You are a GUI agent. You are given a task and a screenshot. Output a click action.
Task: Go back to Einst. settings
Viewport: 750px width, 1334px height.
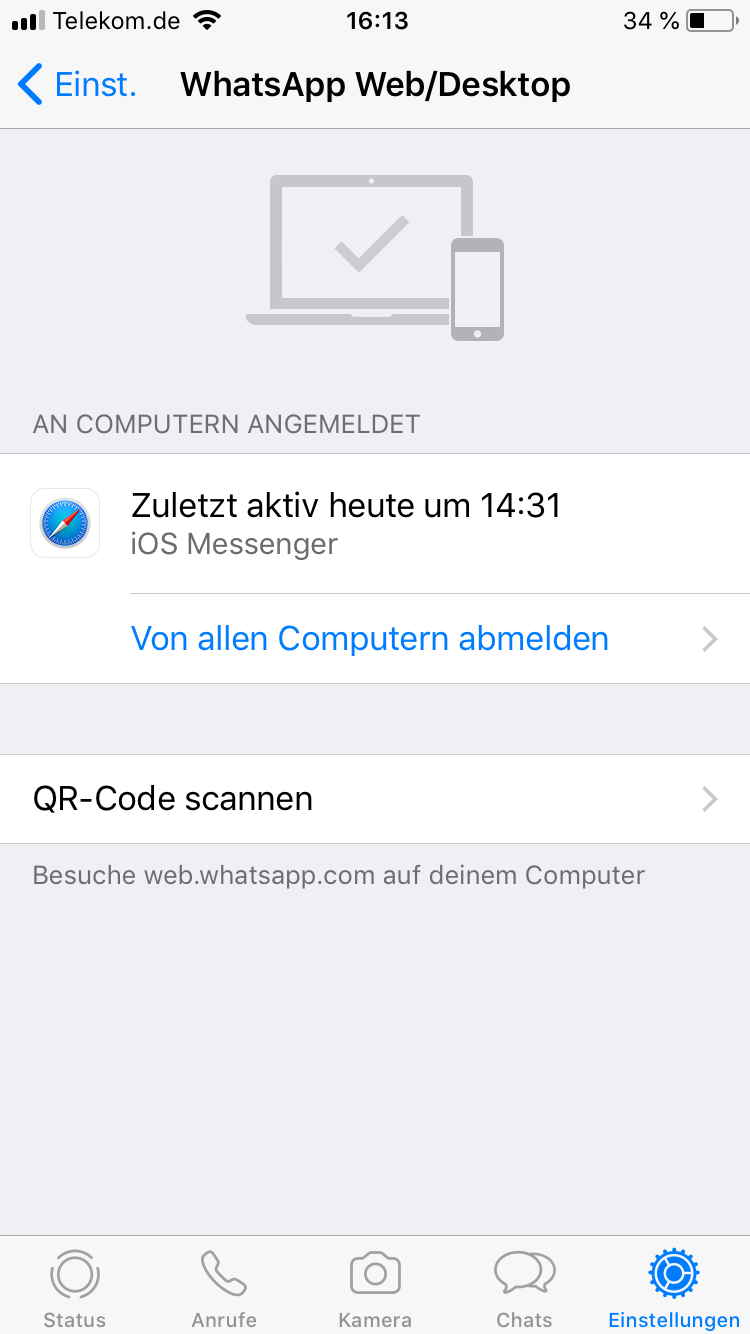point(76,85)
